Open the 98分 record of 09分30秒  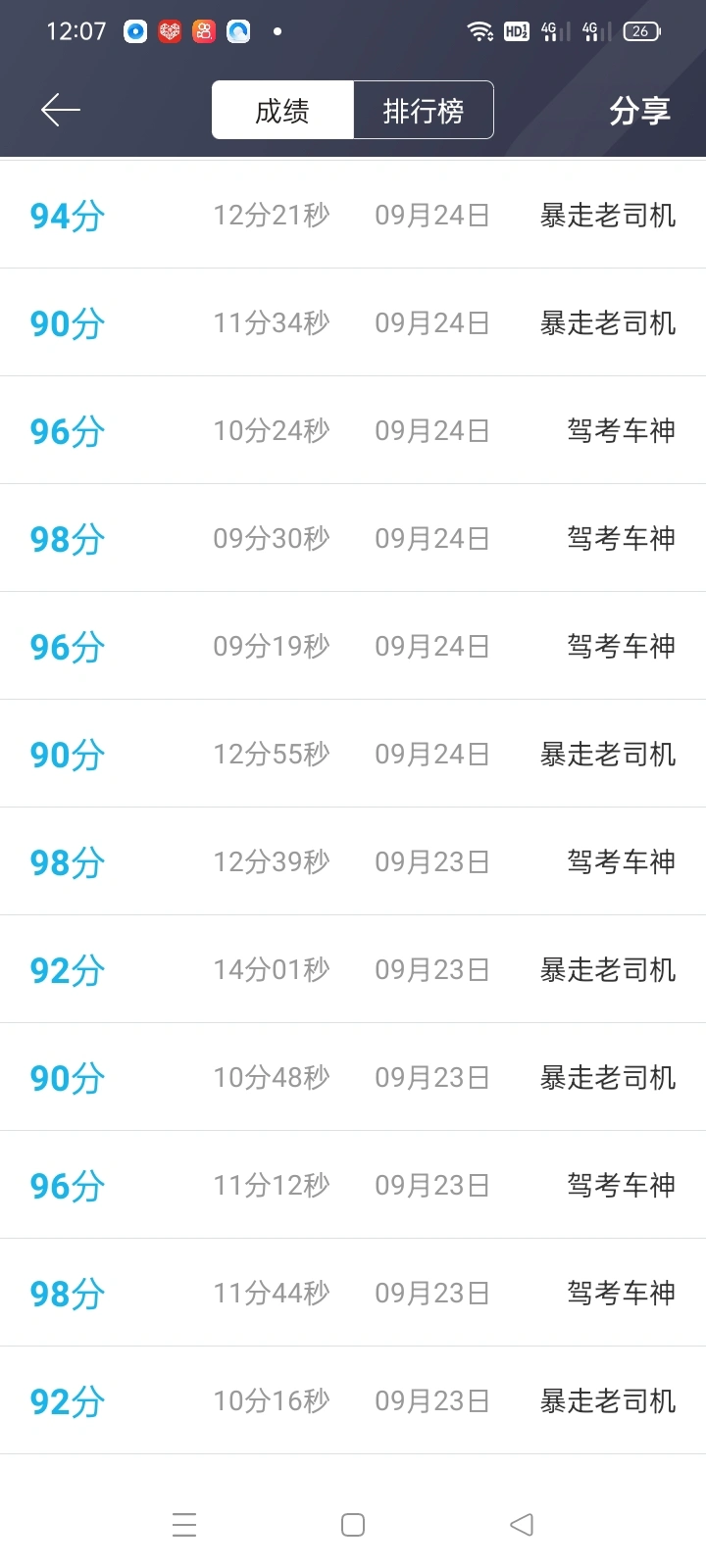point(353,538)
